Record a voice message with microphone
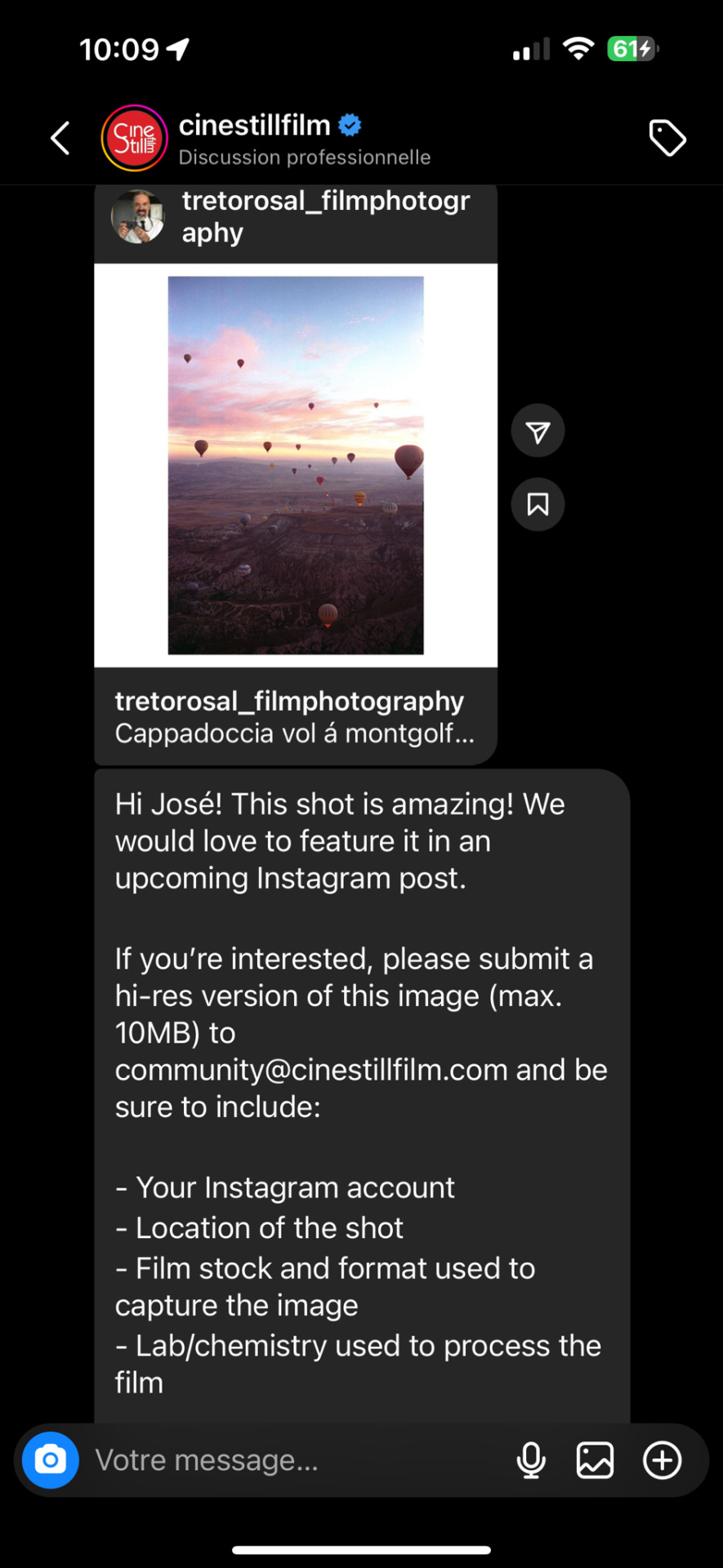This screenshot has width=723, height=1568. (531, 1460)
